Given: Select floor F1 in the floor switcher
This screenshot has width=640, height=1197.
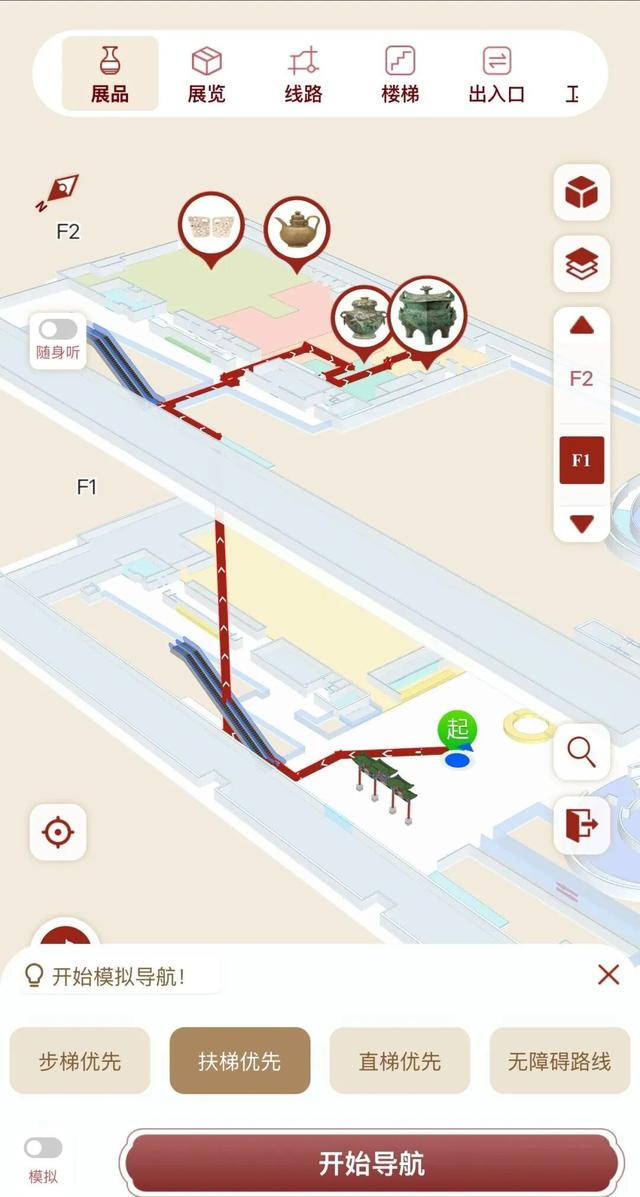Looking at the screenshot, I should coord(582,460).
